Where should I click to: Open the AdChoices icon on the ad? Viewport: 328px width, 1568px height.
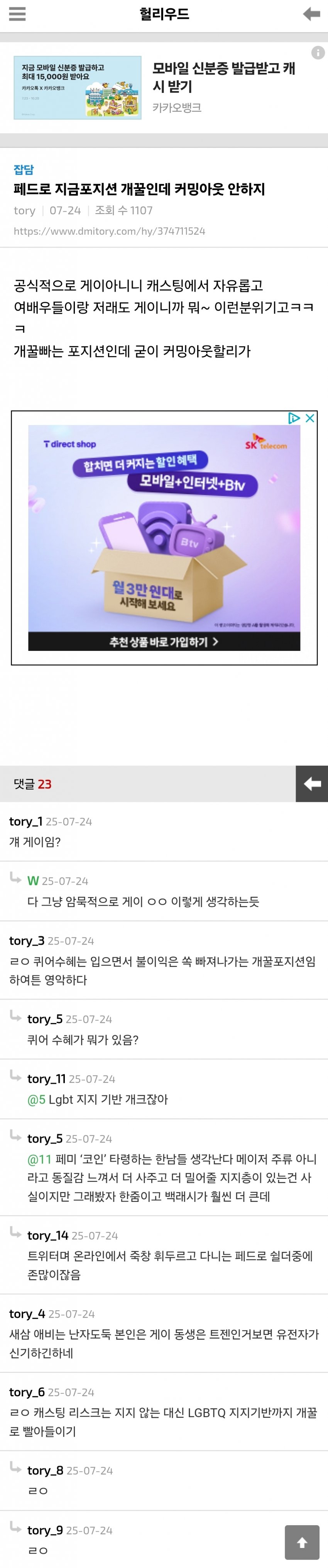(x=294, y=418)
